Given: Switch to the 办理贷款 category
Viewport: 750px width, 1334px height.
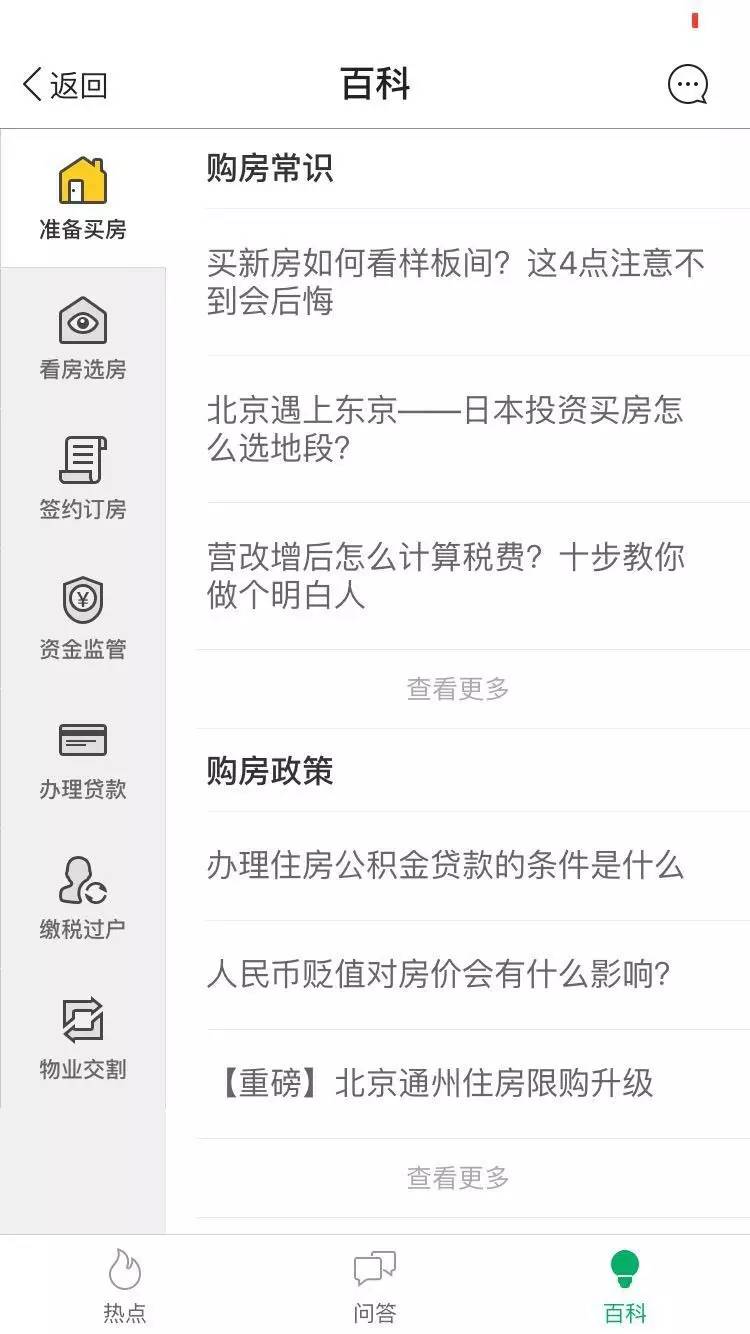Looking at the screenshot, I should tap(83, 759).
